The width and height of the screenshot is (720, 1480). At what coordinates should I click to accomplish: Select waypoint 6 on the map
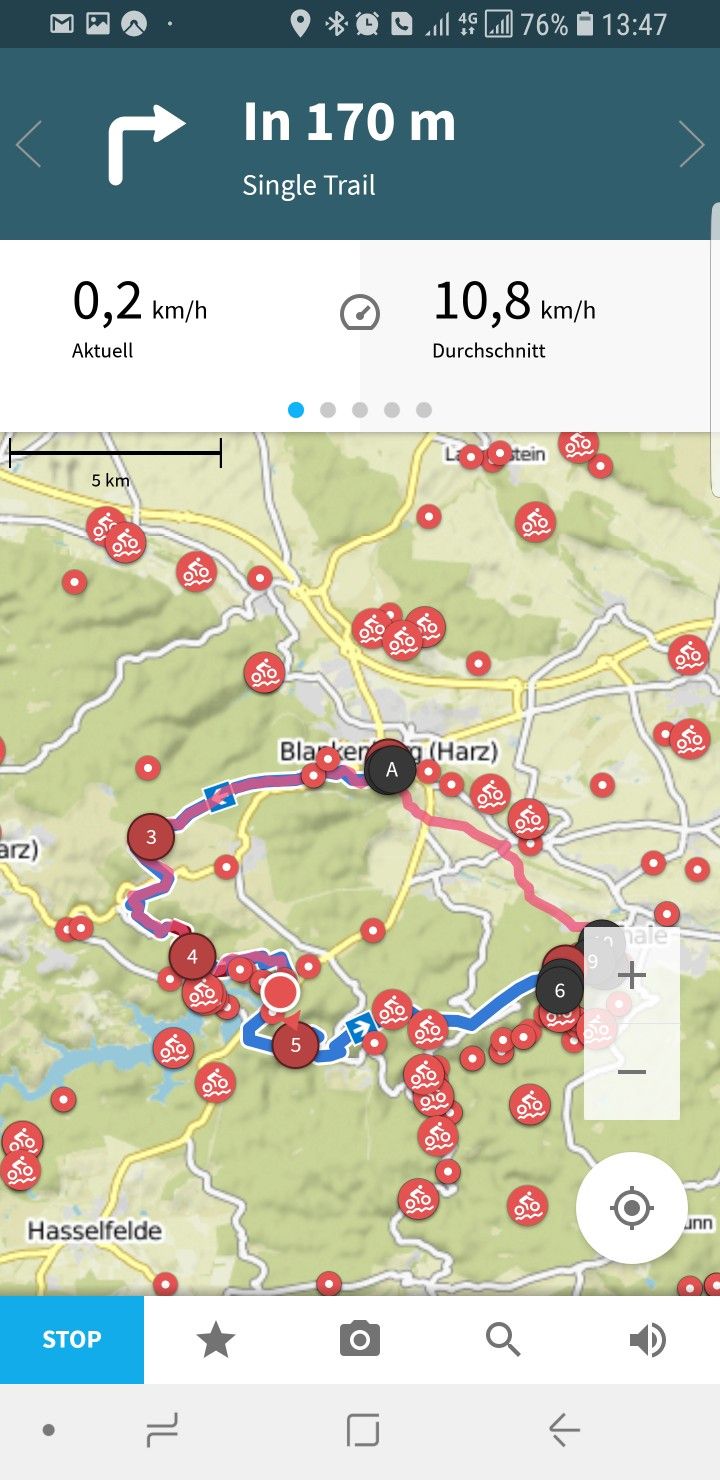[560, 990]
